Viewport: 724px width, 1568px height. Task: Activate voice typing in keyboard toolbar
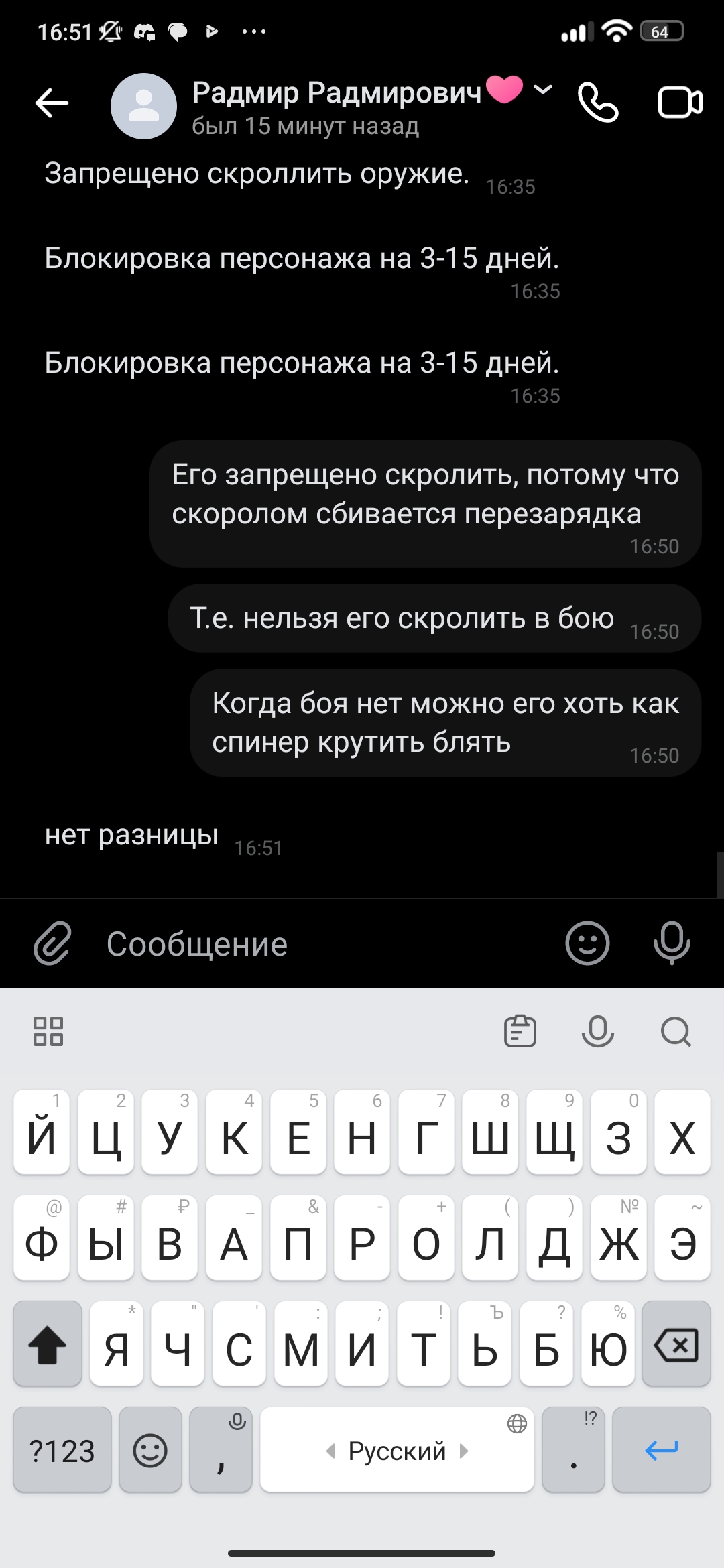tap(598, 1031)
